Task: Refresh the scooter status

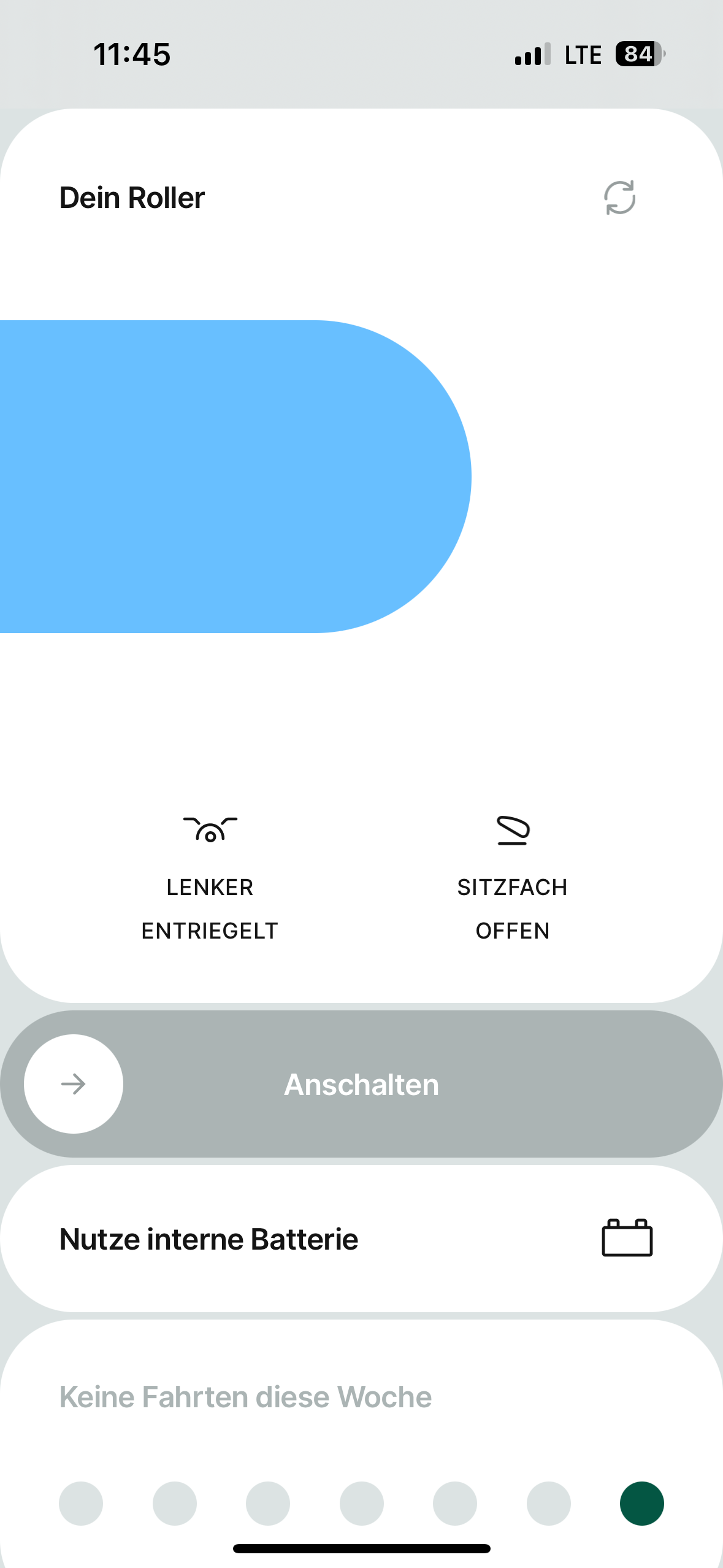Action: 619,198
